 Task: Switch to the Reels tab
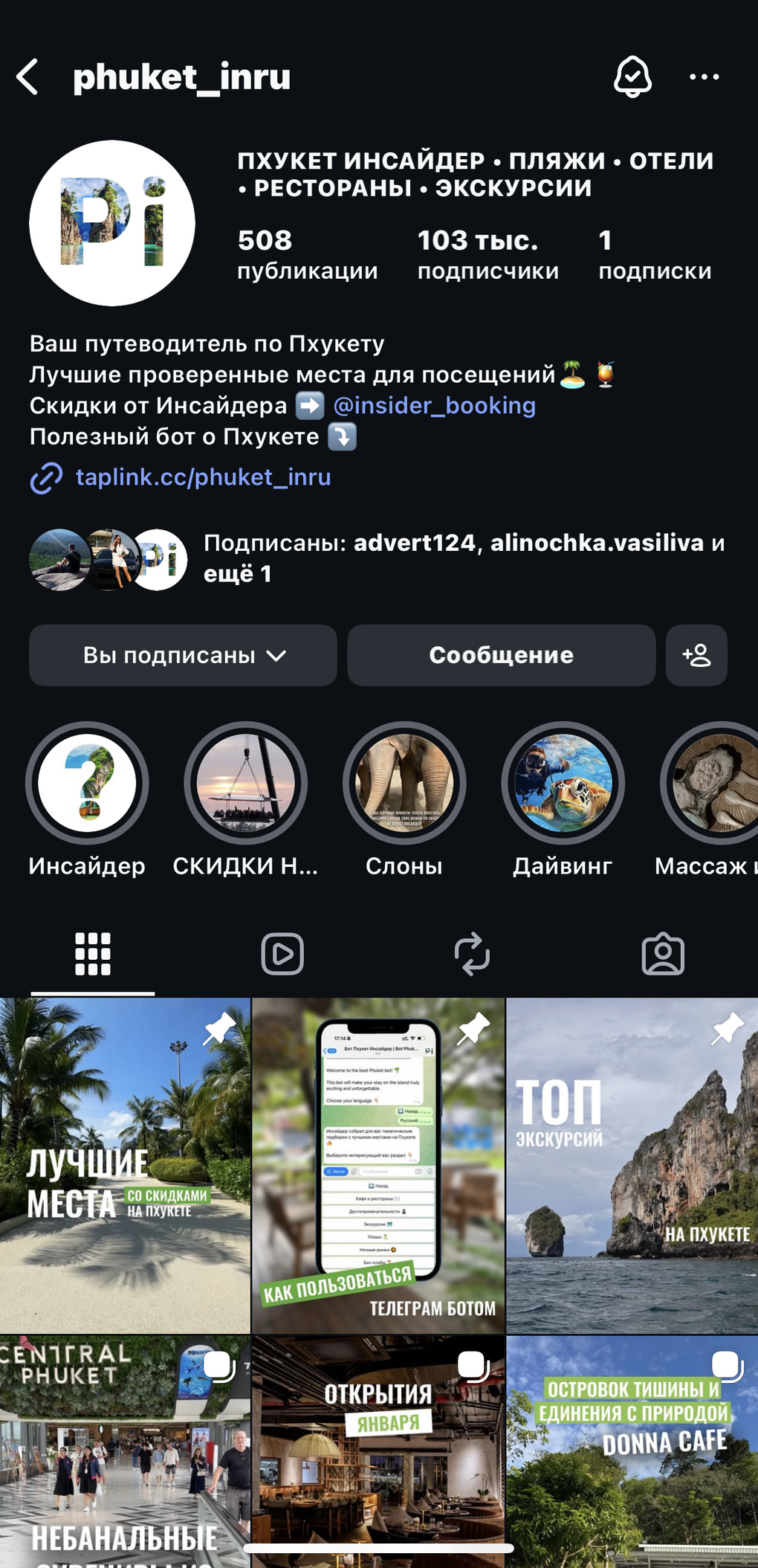pyautogui.click(x=282, y=954)
